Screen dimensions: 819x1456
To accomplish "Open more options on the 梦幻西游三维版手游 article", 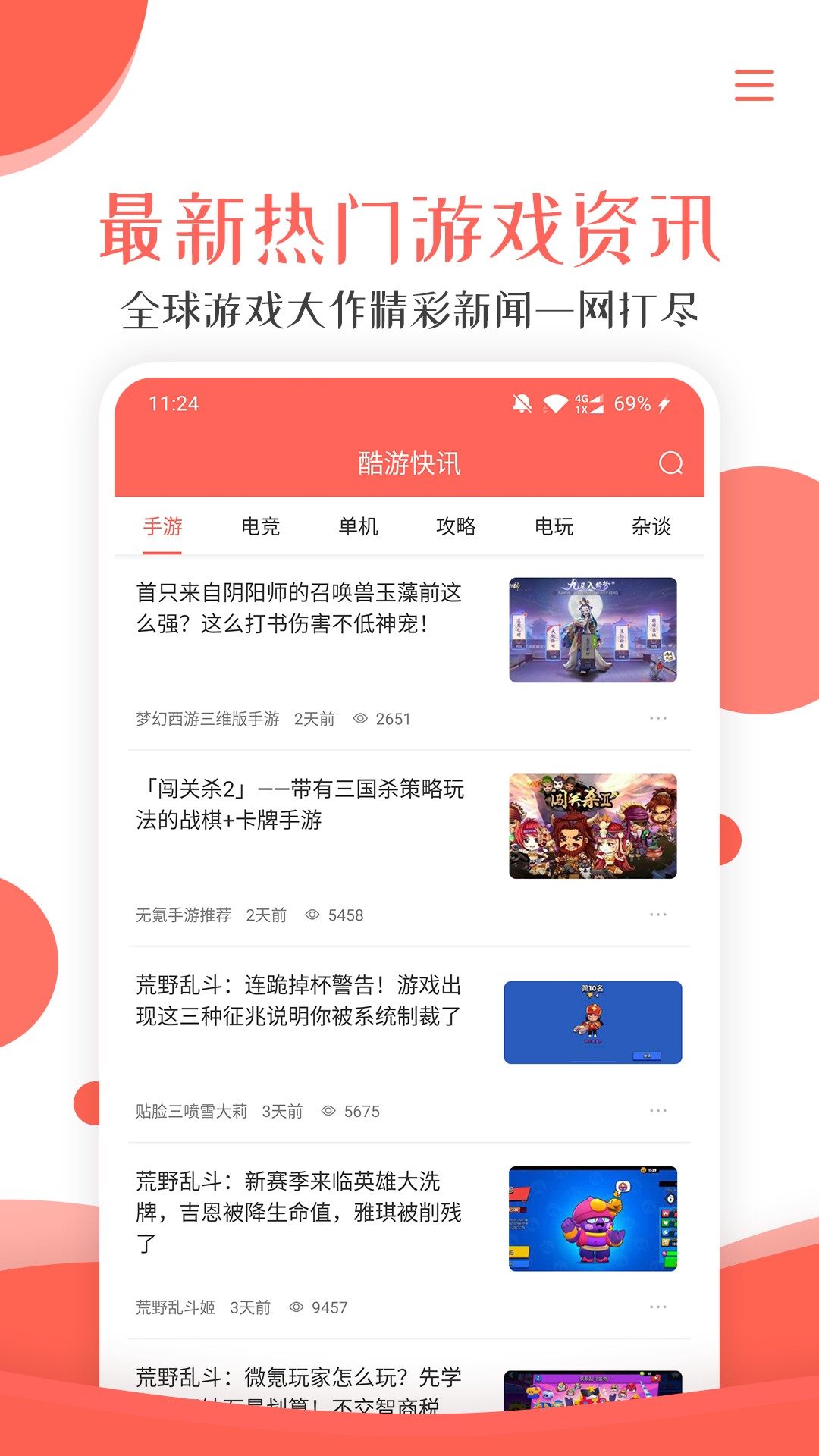I will click(x=658, y=719).
